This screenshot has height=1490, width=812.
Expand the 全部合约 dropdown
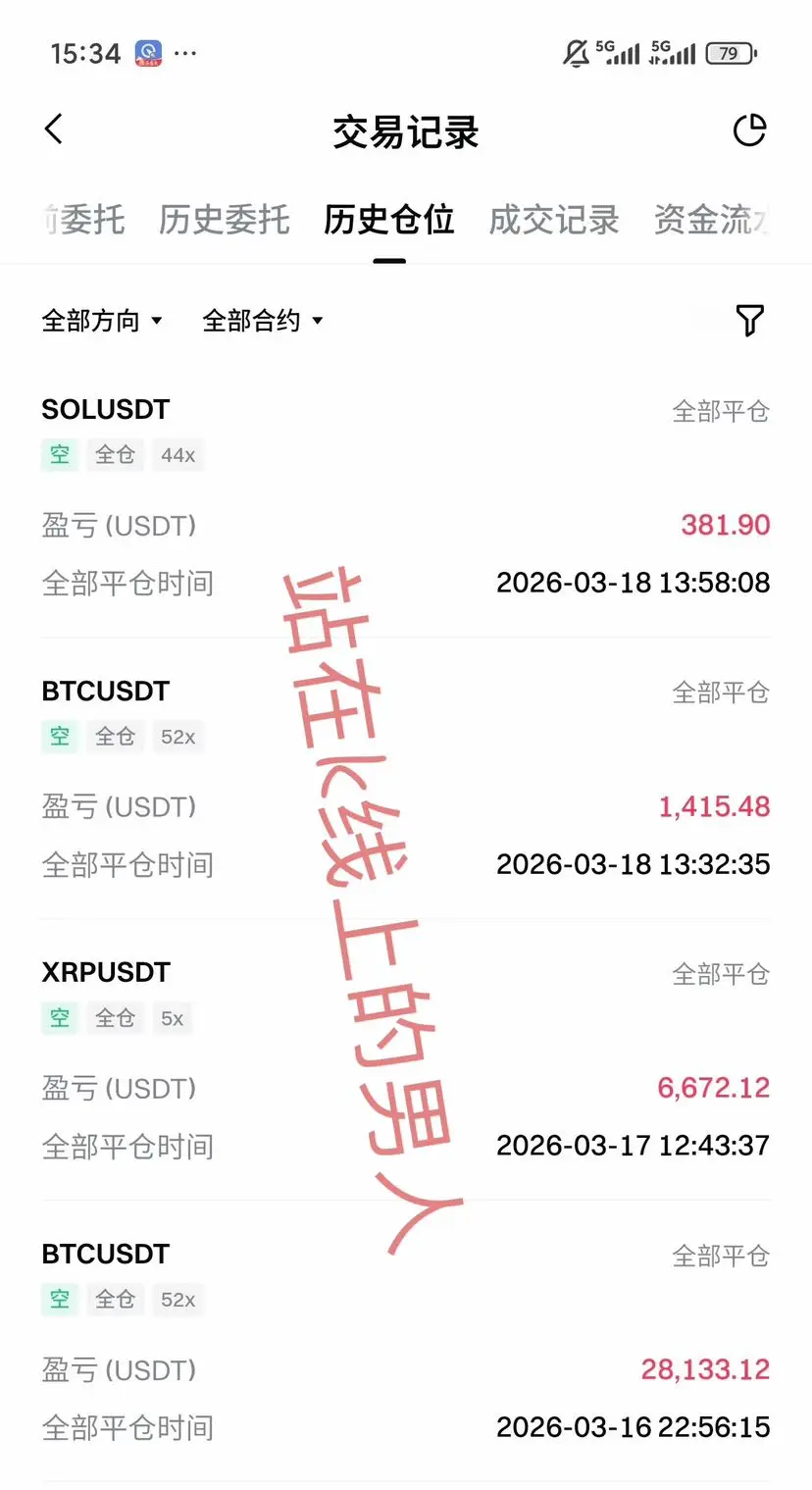point(262,321)
